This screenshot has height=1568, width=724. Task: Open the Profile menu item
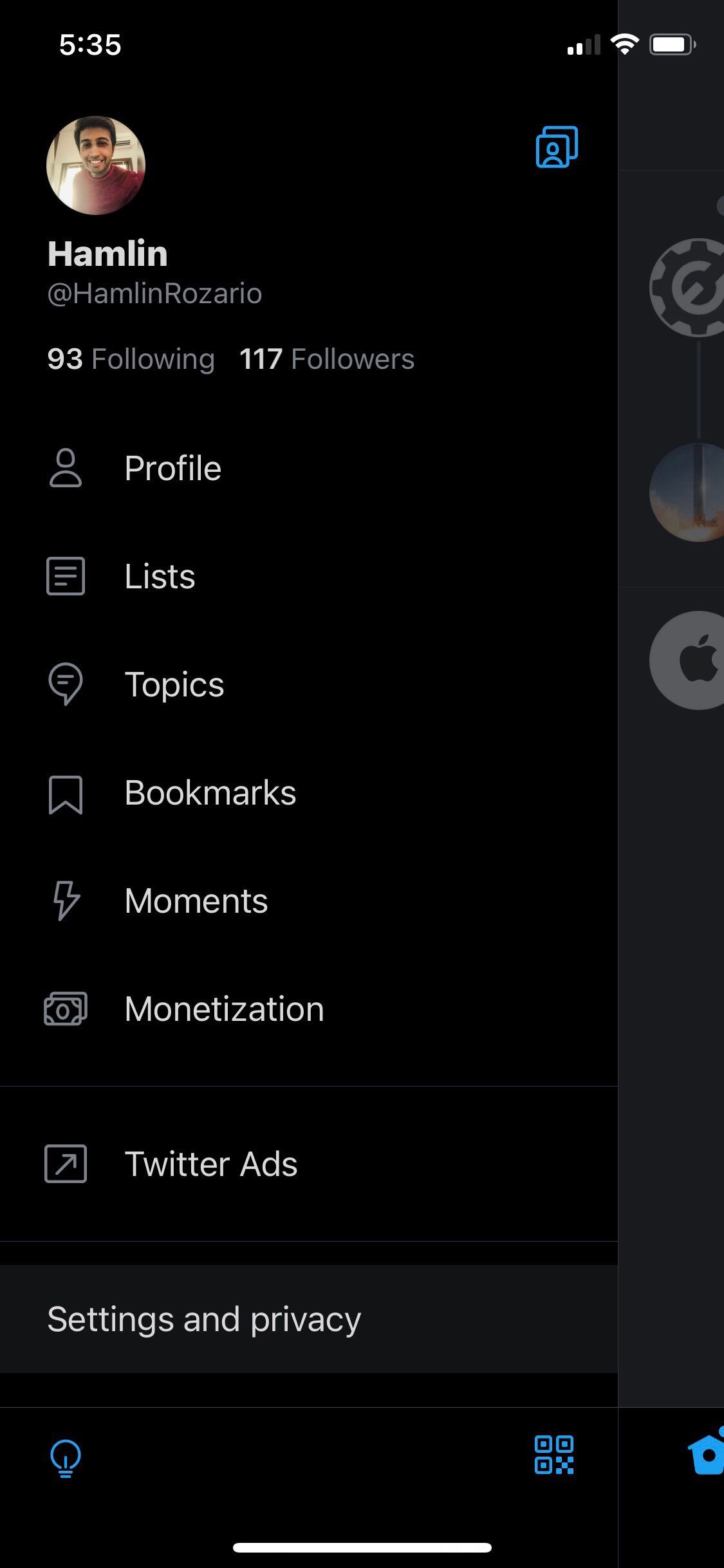coord(172,468)
